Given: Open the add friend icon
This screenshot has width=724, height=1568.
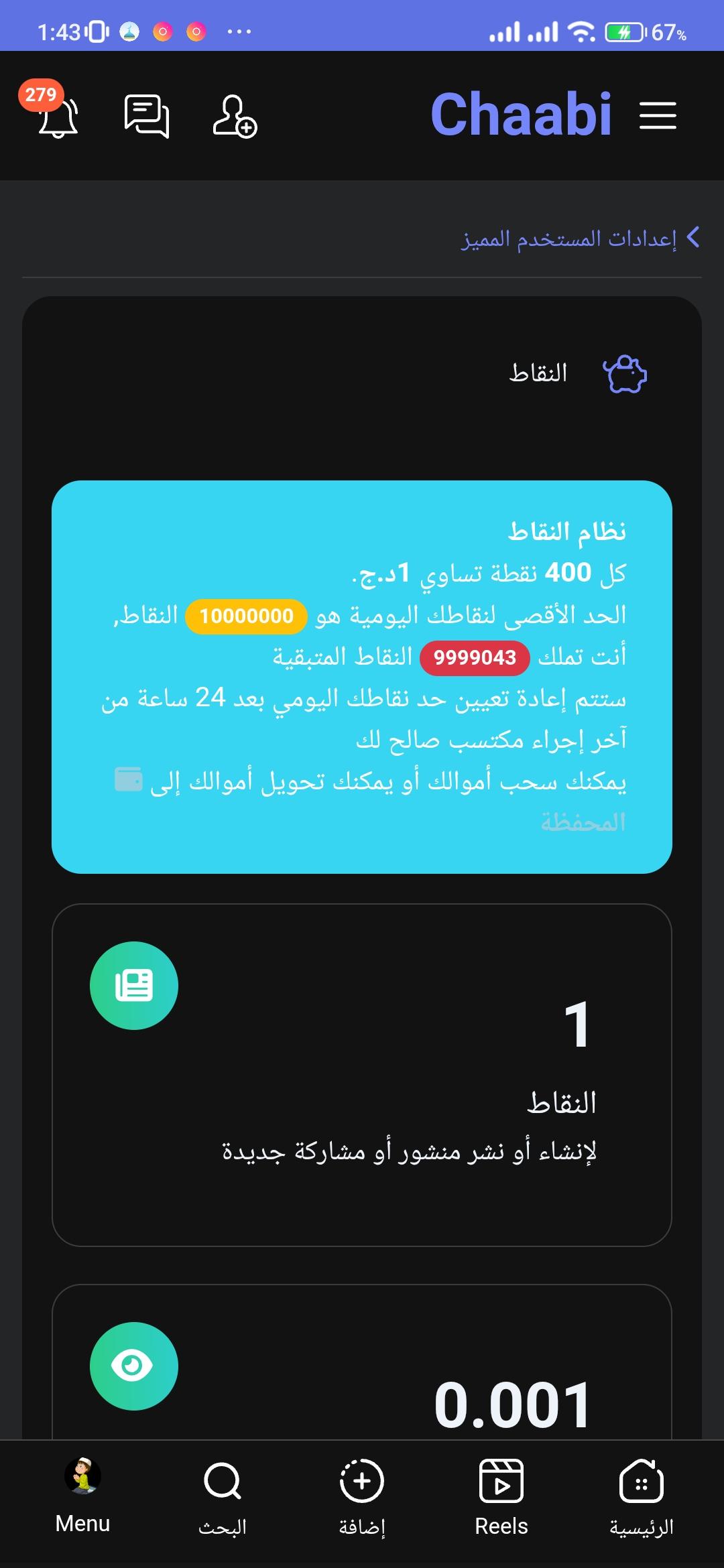Looking at the screenshot, I should [235, 116].
